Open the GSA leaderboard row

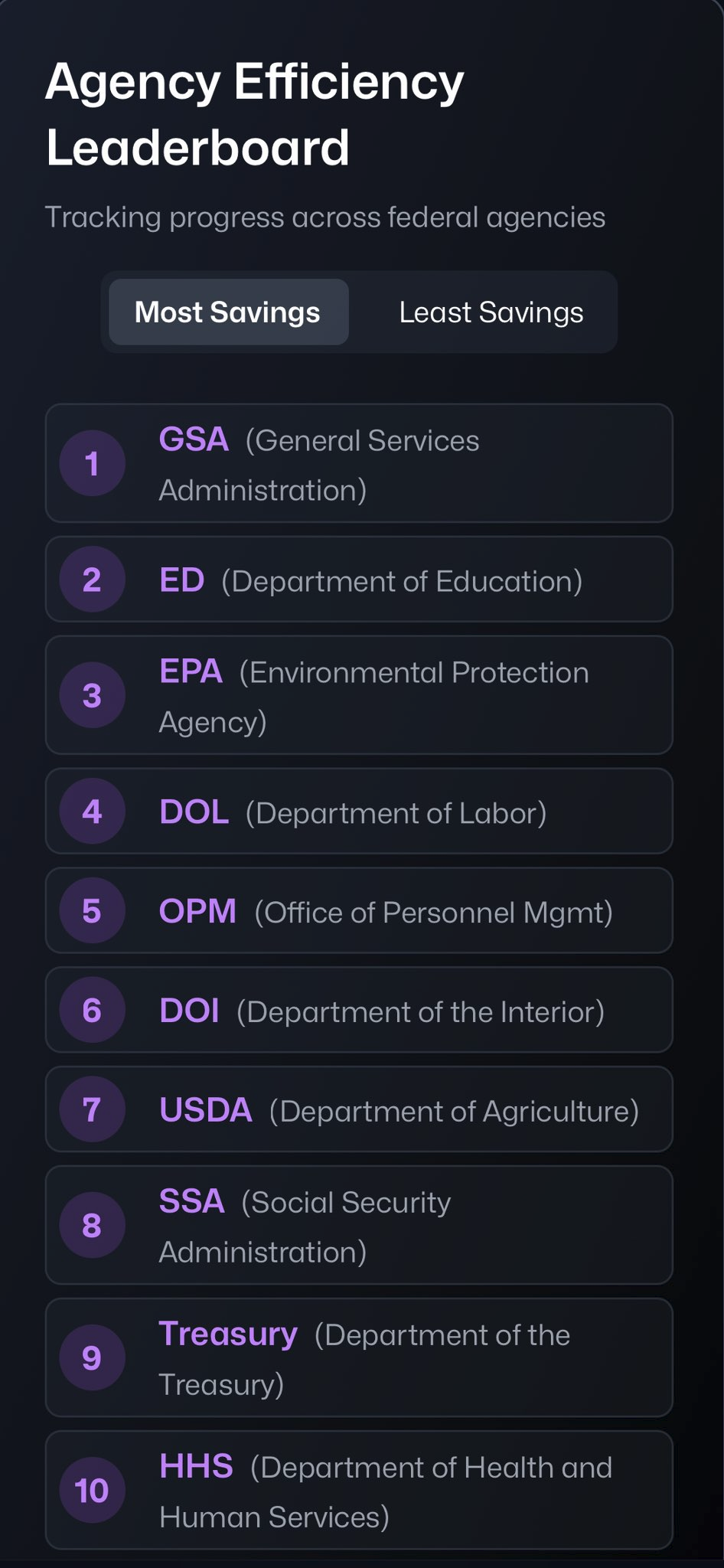tap(359, 463)
